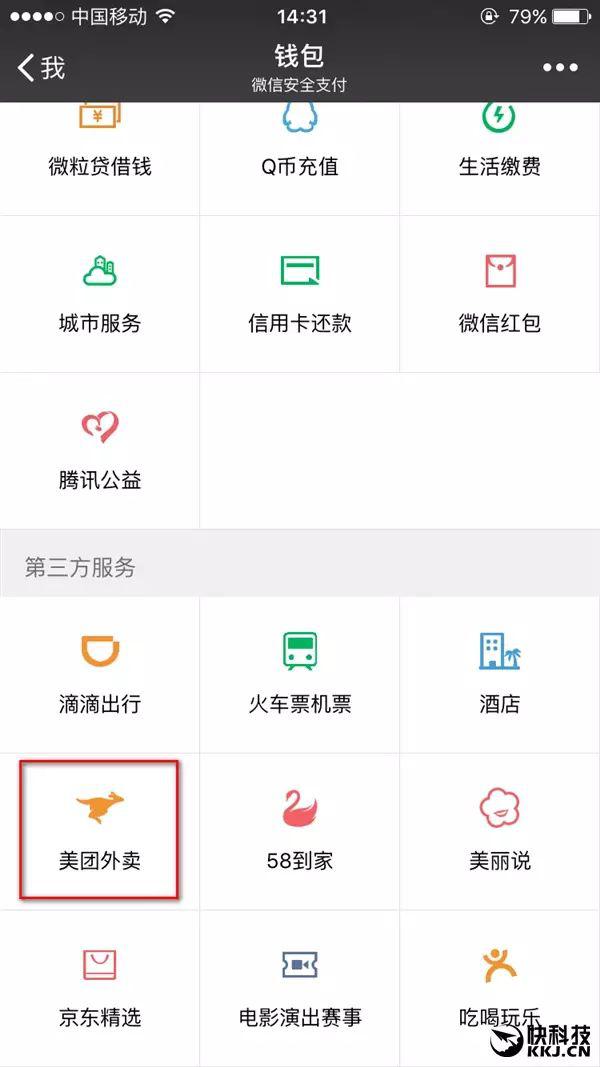Open 美团外卖

(99, 832)
